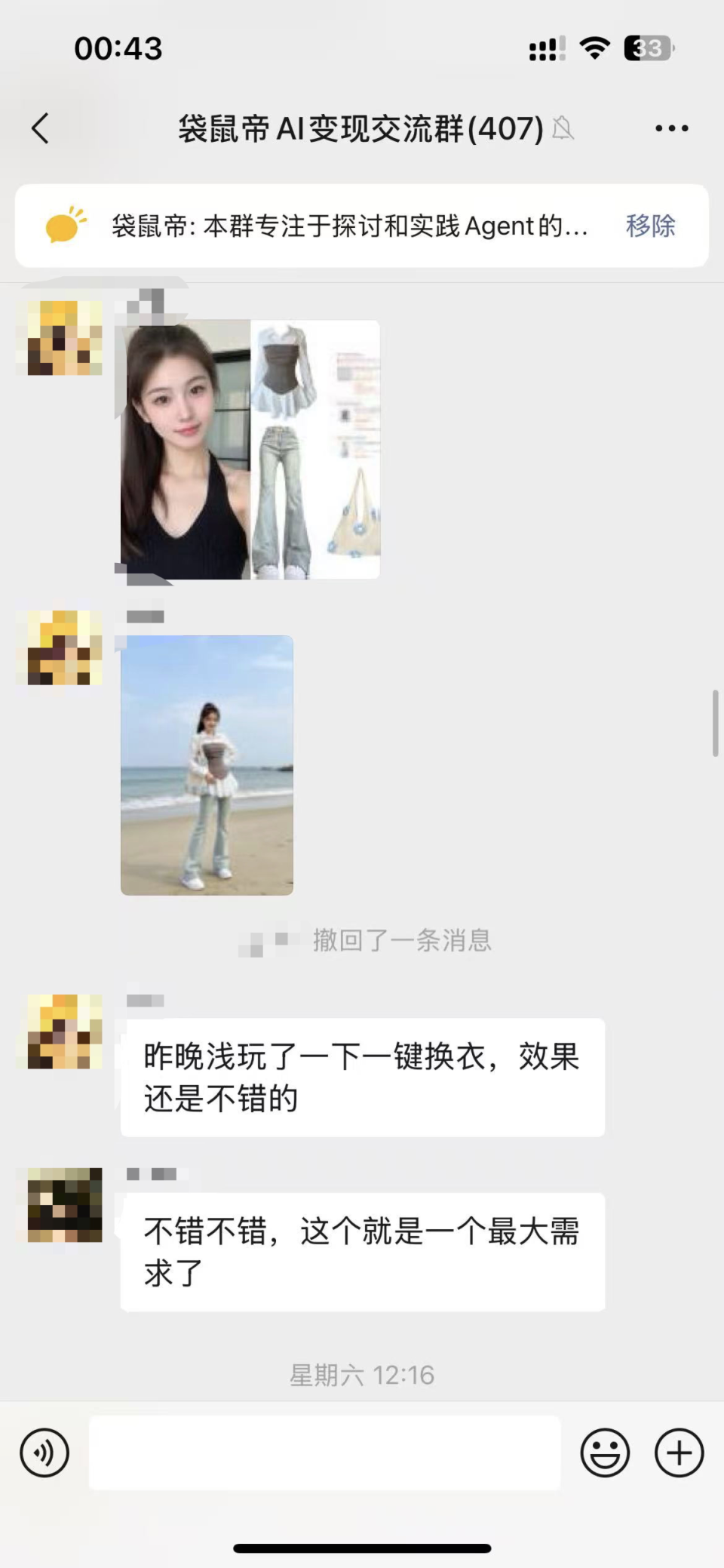Tap the group announcement speech bubble icon
The width and height of the screenshot is (724, 1568).
(x=66, y=225)
